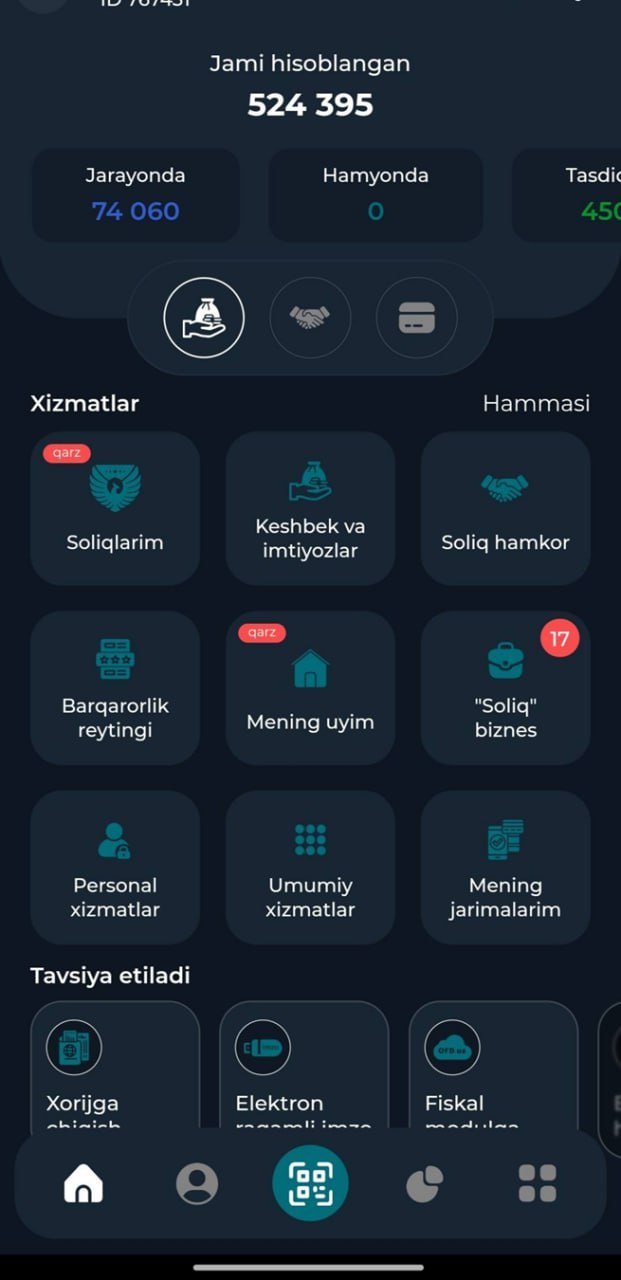Open the Jarayonda card showing 74 060
The width and height of the screenshot is (621, 1280).
tap(136, 195)
